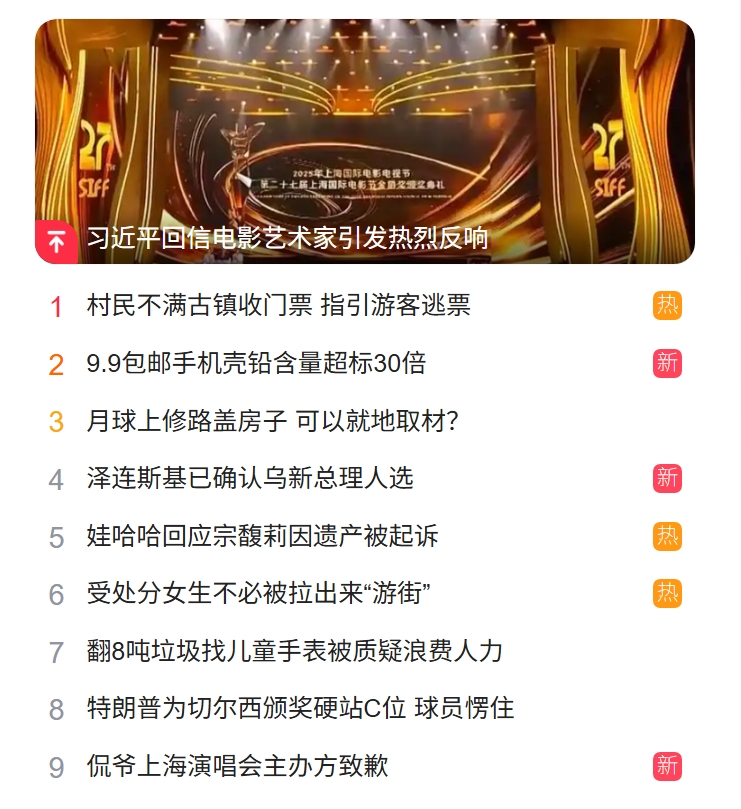This screenshot has width=741, height=809.
Task: Click the "热" badge on rank 6
Action: pyautogui.click(x=667, y=592)
